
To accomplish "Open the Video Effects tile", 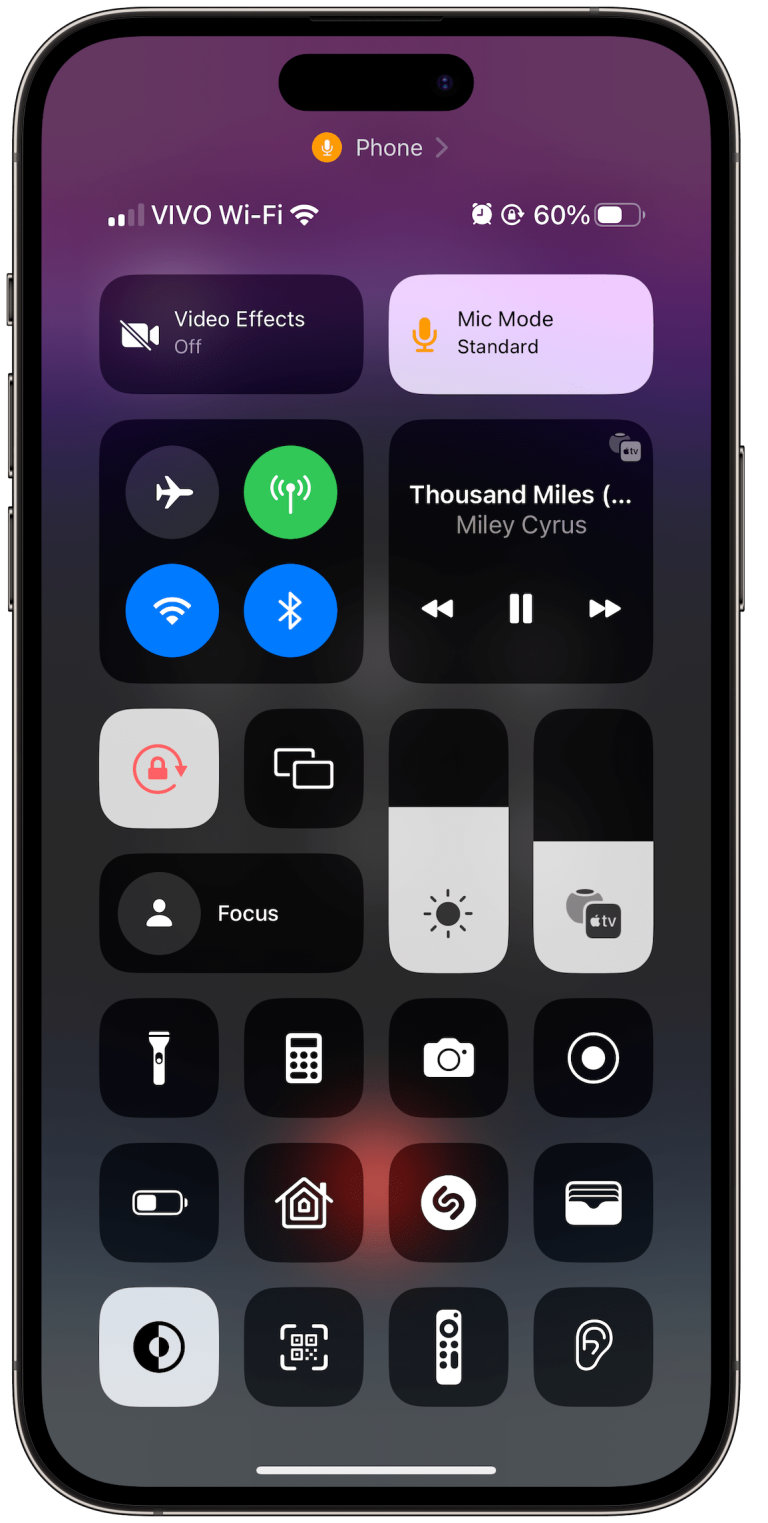I will tap(231, 334).
